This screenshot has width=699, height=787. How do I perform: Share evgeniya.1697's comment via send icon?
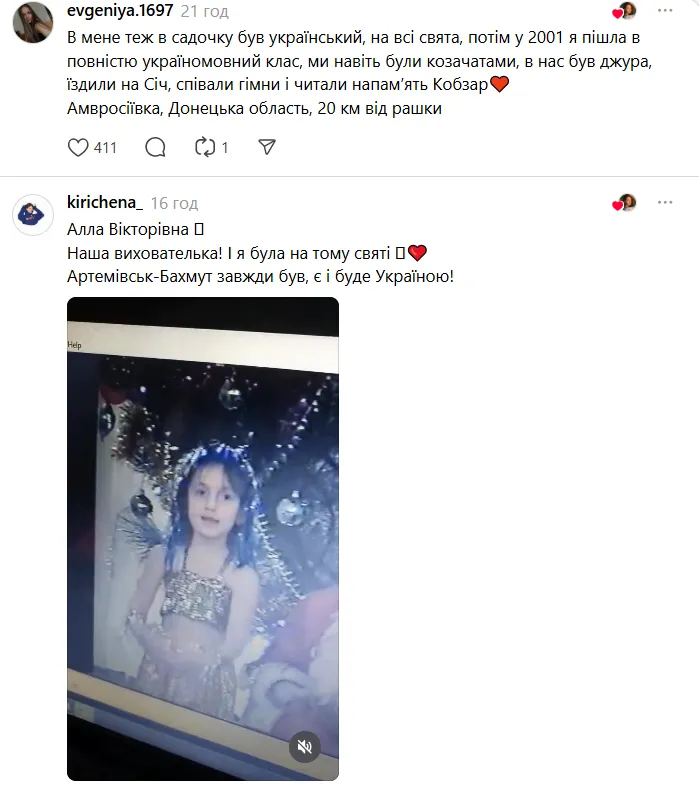coord(266,148)
